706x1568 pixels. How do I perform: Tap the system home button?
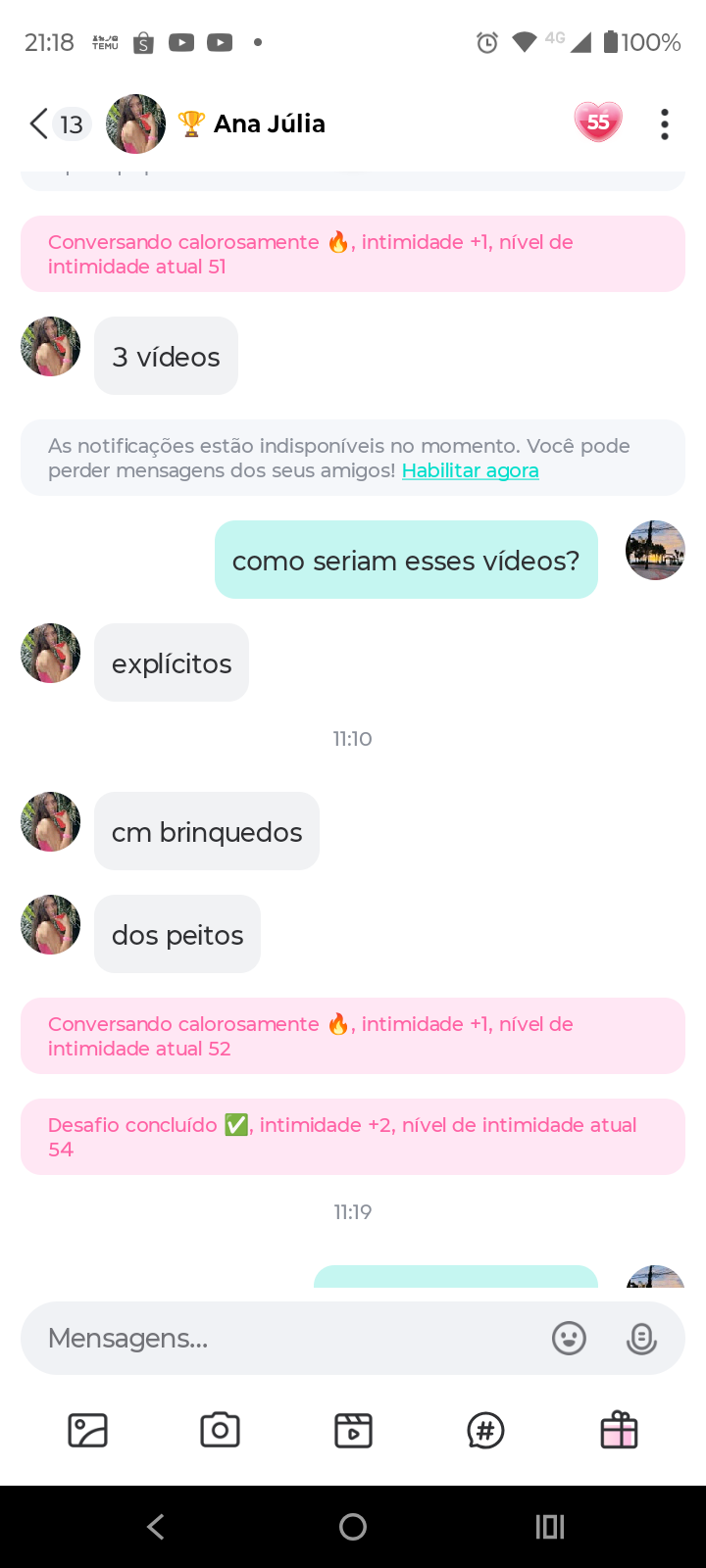click(353, 1527)
